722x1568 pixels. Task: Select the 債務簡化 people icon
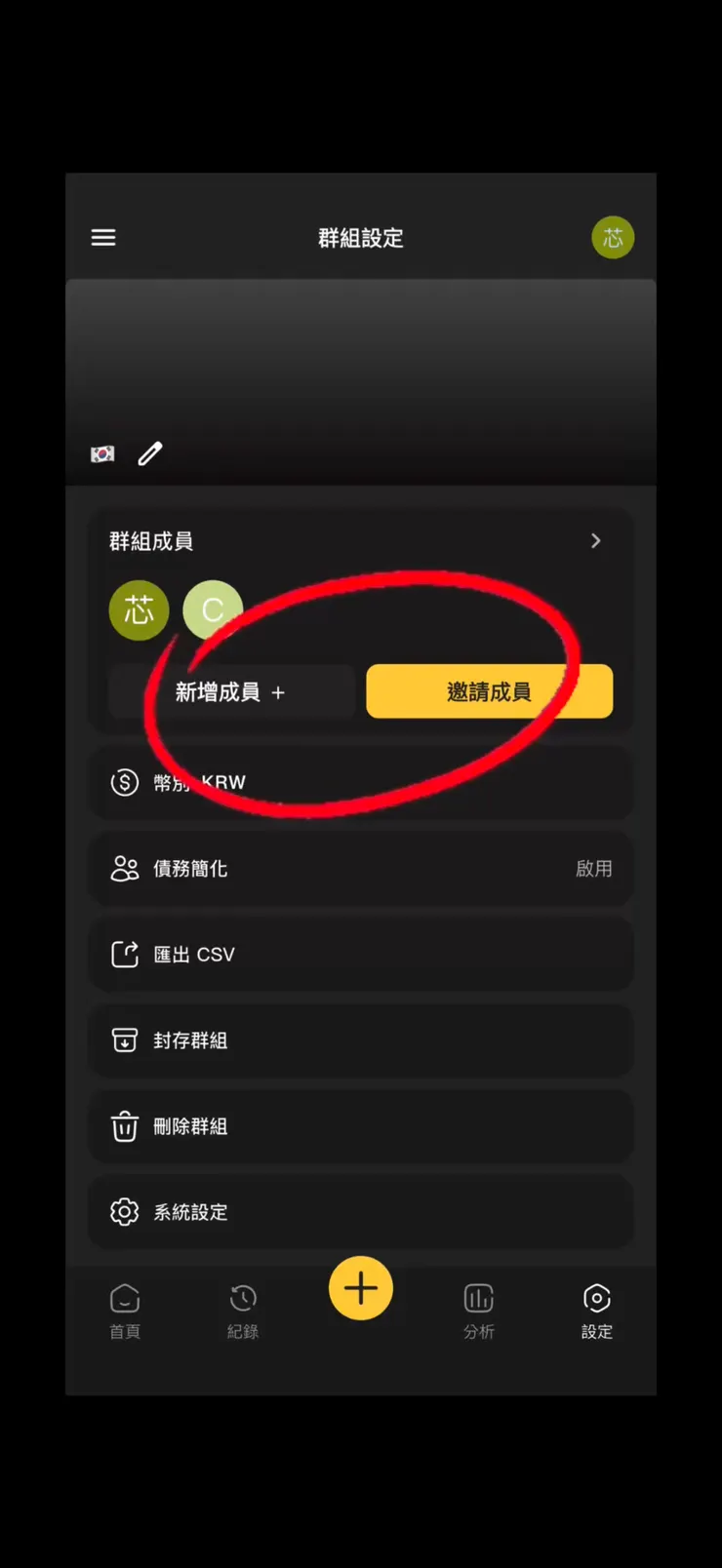(x=124, y=869)
